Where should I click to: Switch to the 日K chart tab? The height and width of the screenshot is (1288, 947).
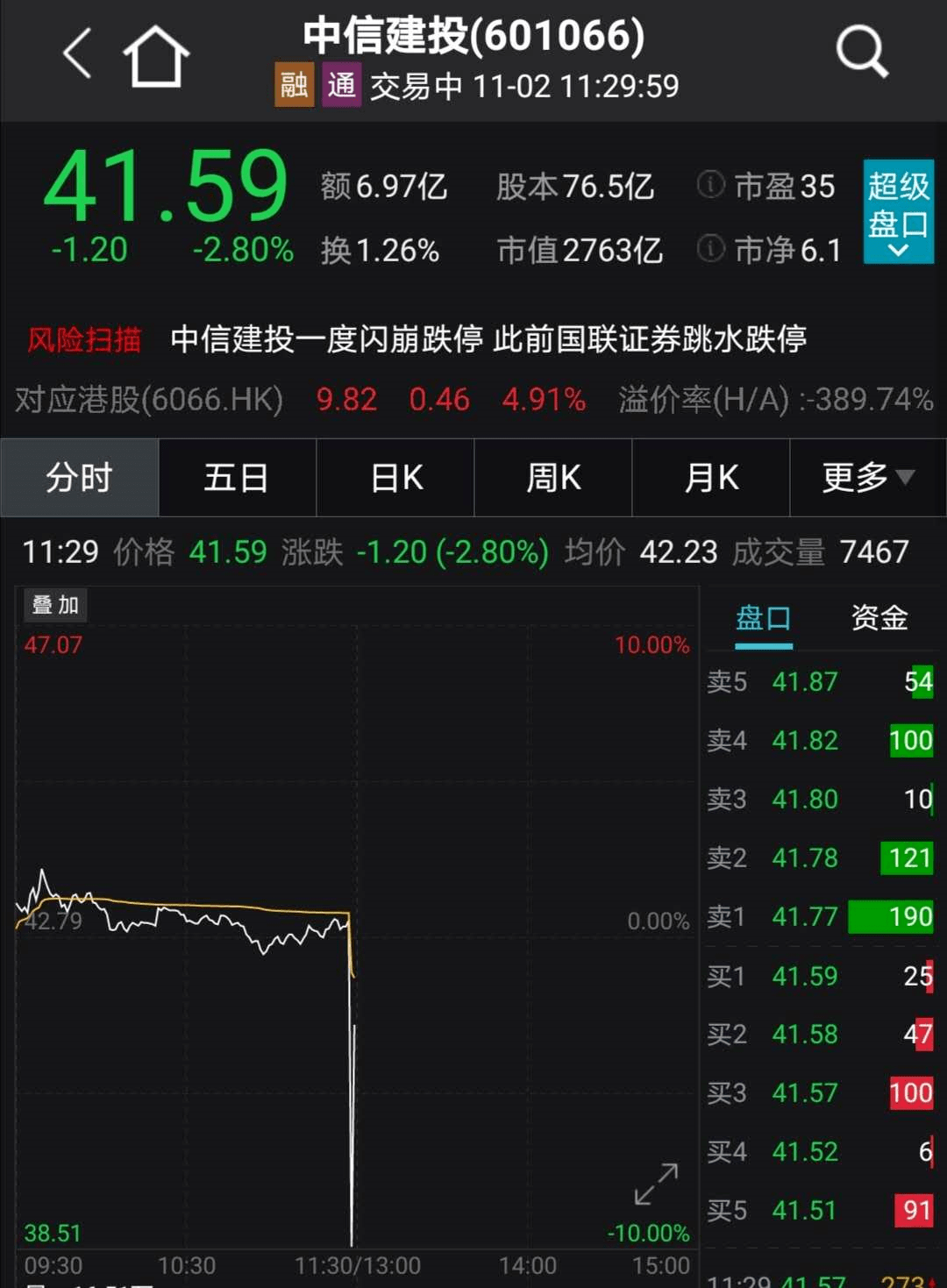click(x=395, y=478)
